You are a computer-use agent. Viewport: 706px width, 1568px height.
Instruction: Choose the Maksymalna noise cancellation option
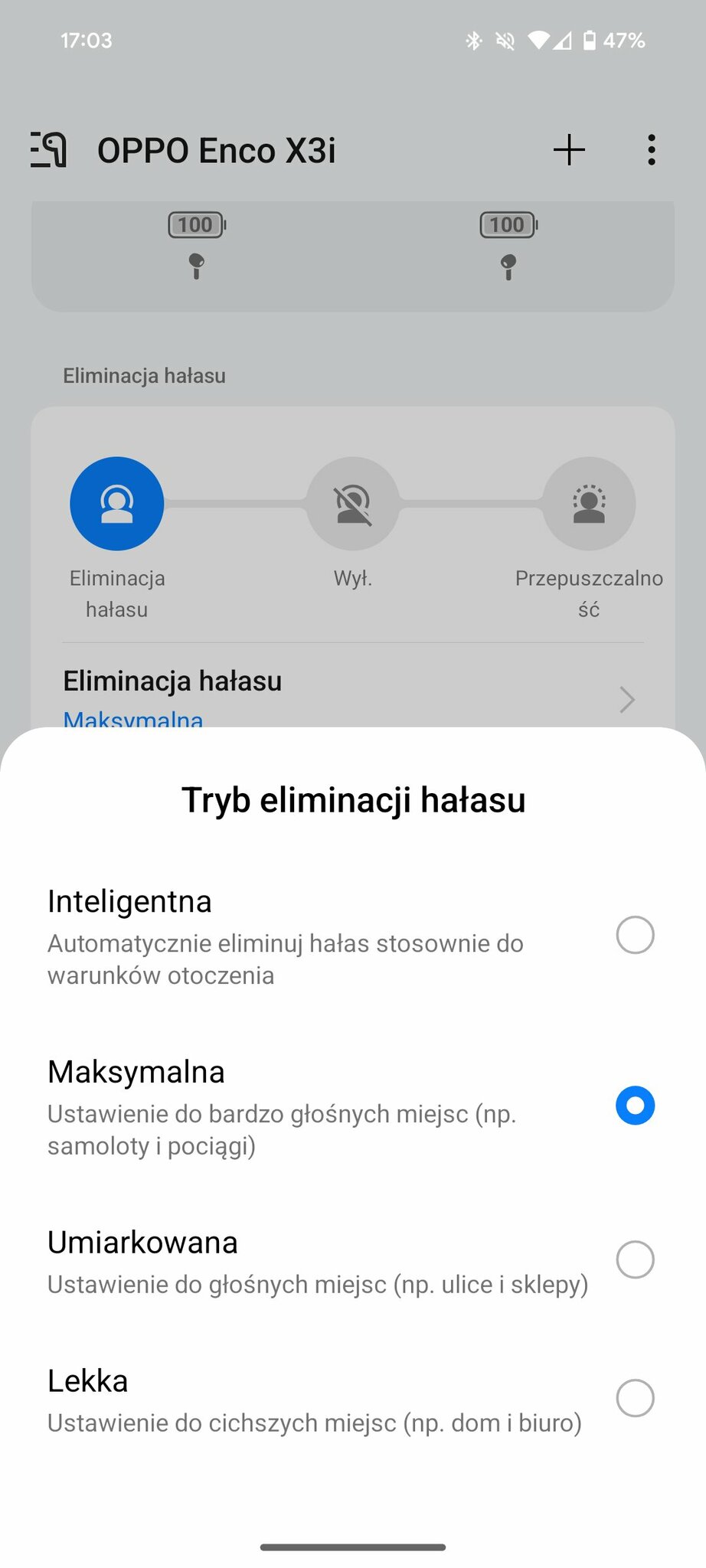[x=352, y=1106]
